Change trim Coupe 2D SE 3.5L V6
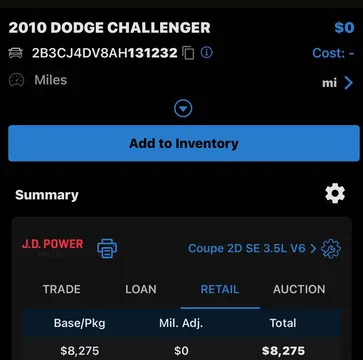The image size is (363, 360). 252,248
